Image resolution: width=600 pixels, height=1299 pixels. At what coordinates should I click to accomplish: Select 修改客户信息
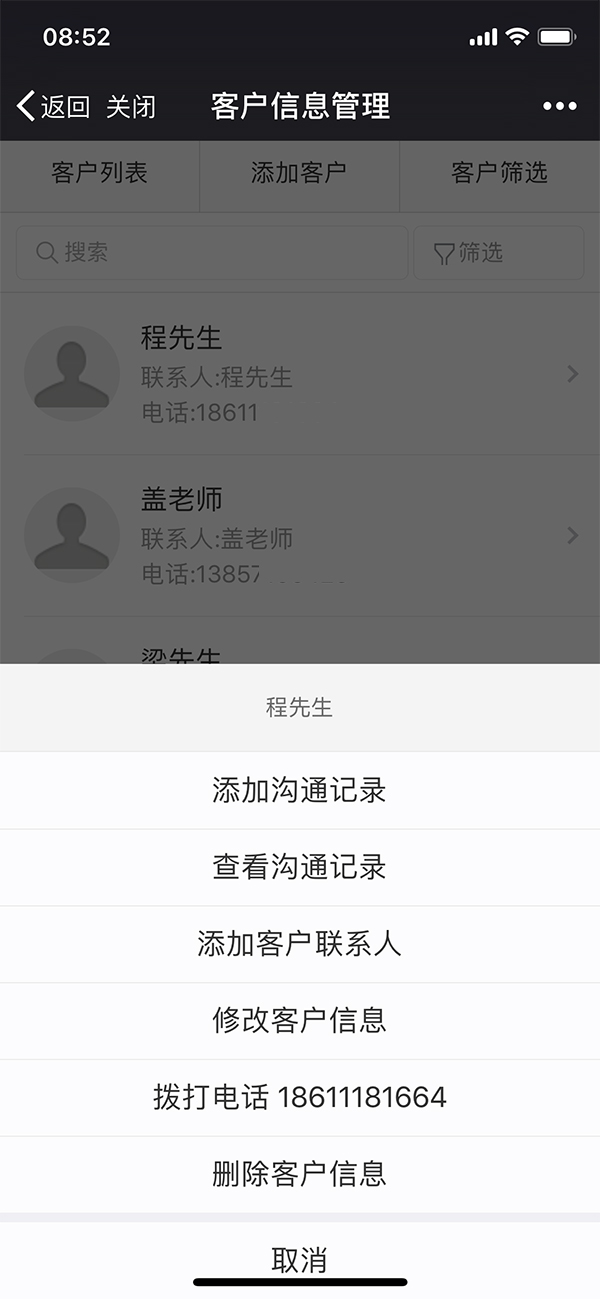click(300, 1021)
